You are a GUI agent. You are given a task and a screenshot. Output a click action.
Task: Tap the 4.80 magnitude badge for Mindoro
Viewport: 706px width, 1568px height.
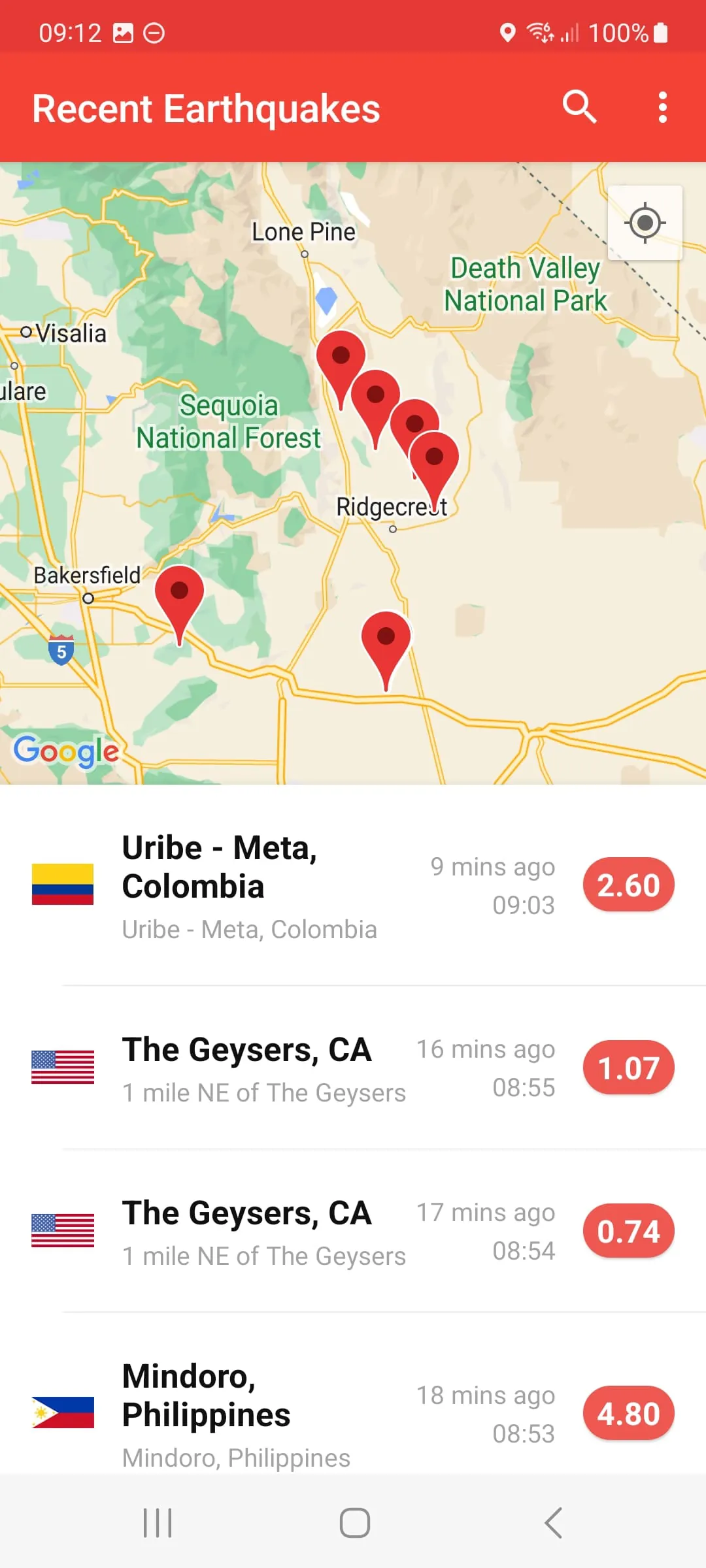pos(628,1413)
